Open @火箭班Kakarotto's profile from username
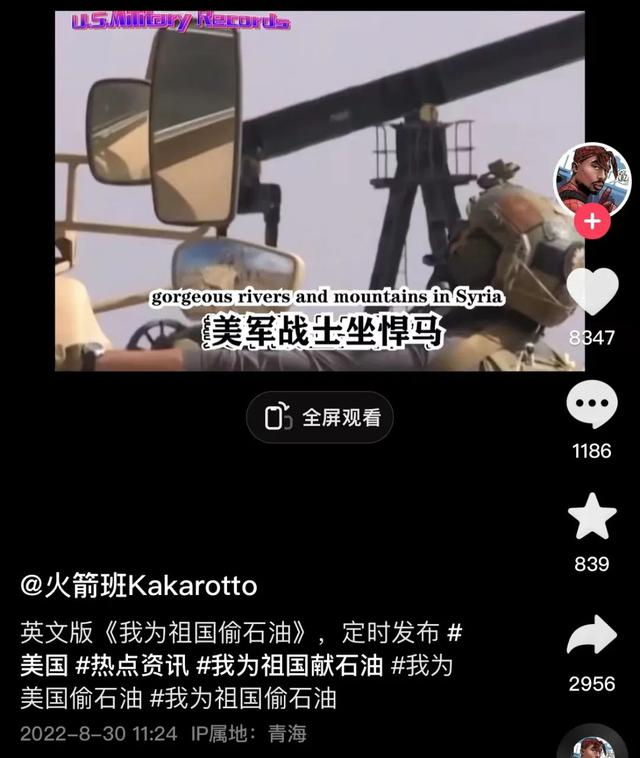The height and width of the screenshot is (758, 640). 139,585
